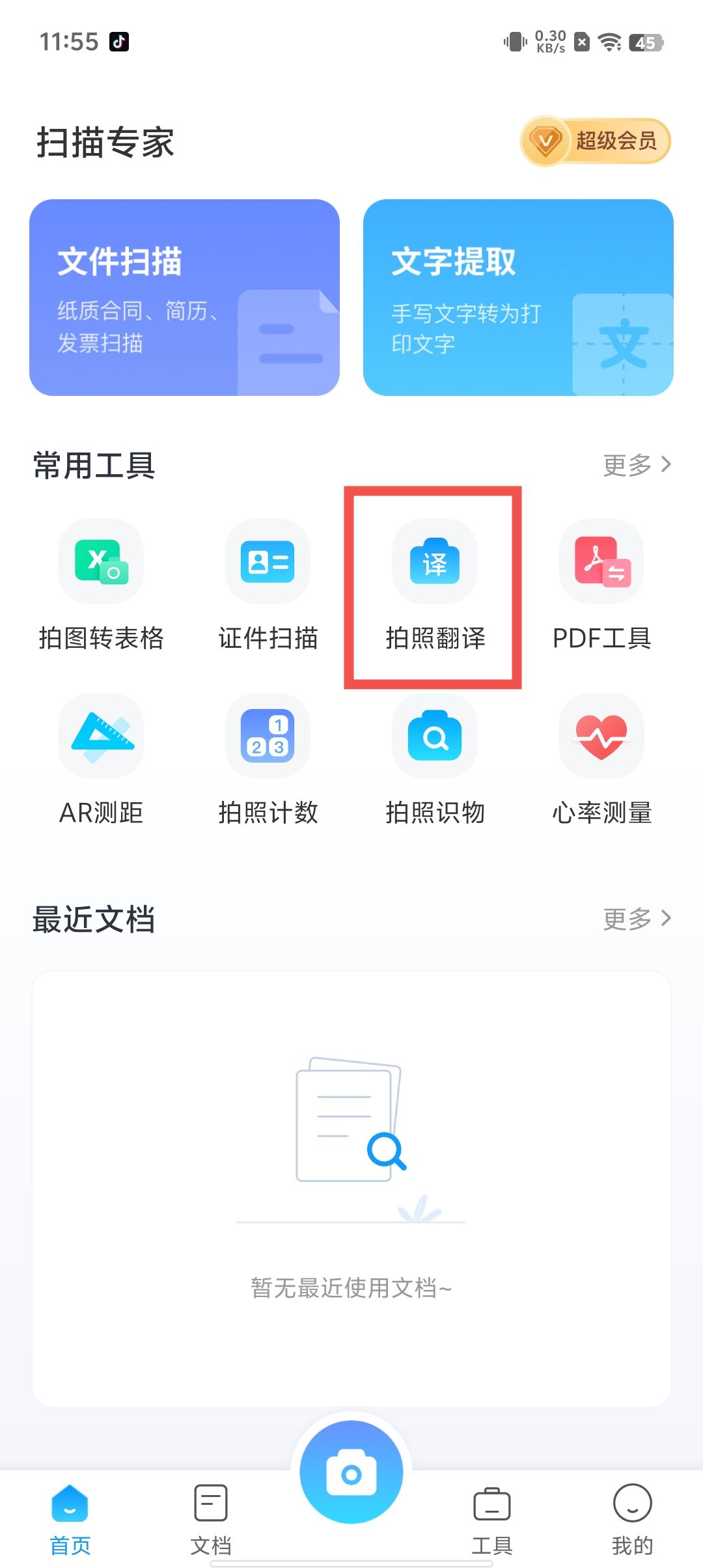Select the 拍照识物 tool
Image resolution: width=703 pixels, height=1568 pixels.
click(434, 759)
